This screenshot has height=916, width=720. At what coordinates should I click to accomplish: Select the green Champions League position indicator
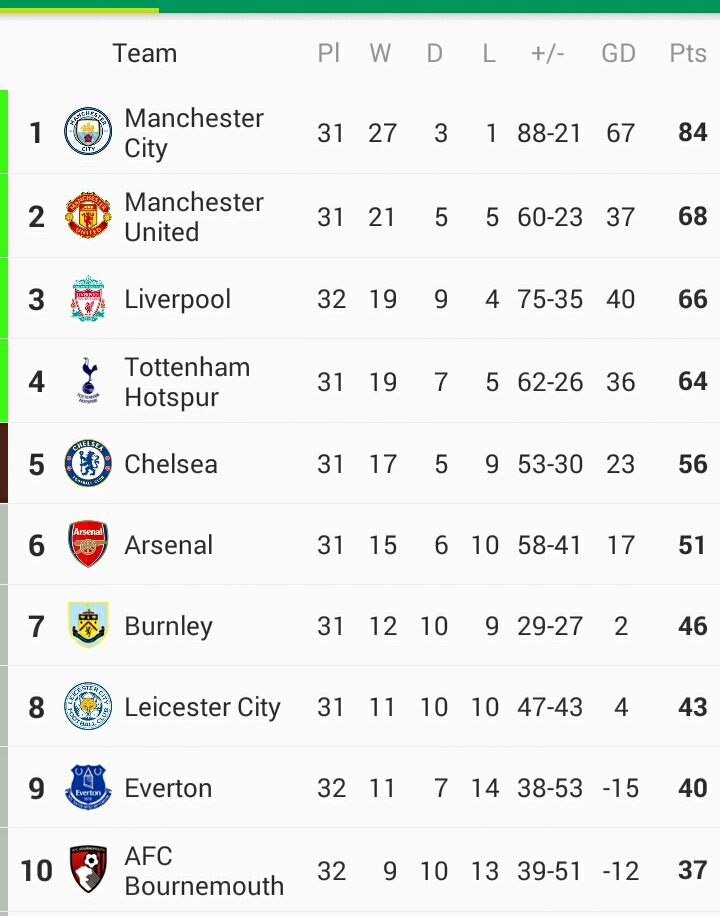pyautogui.click(x=5, y=132)
